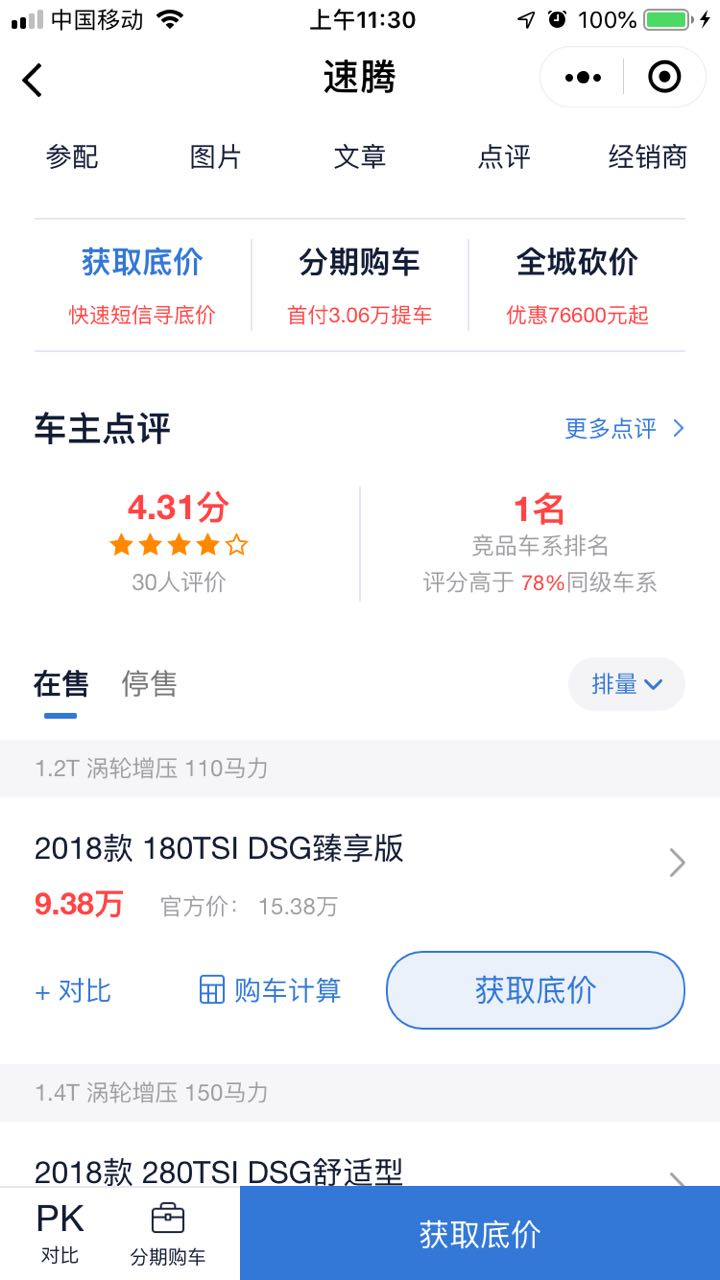720x1280 pixels.
Task: Open PK 对比 in bottom bar
Action: [60, 1233]
